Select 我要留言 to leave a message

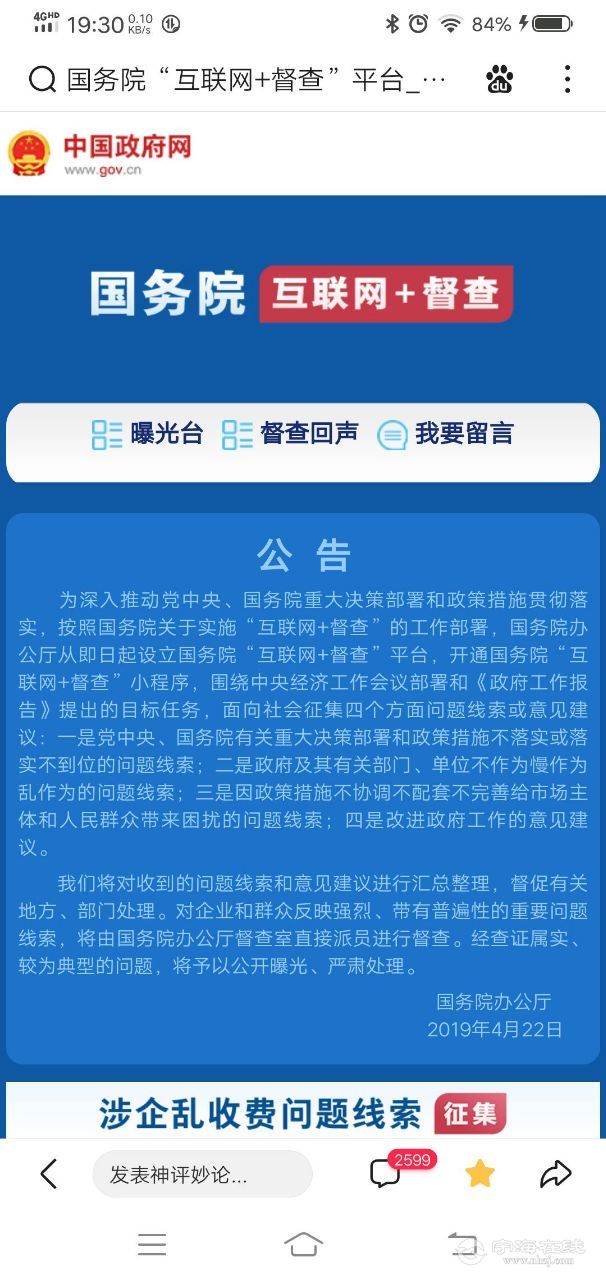[x=446, y=434]
